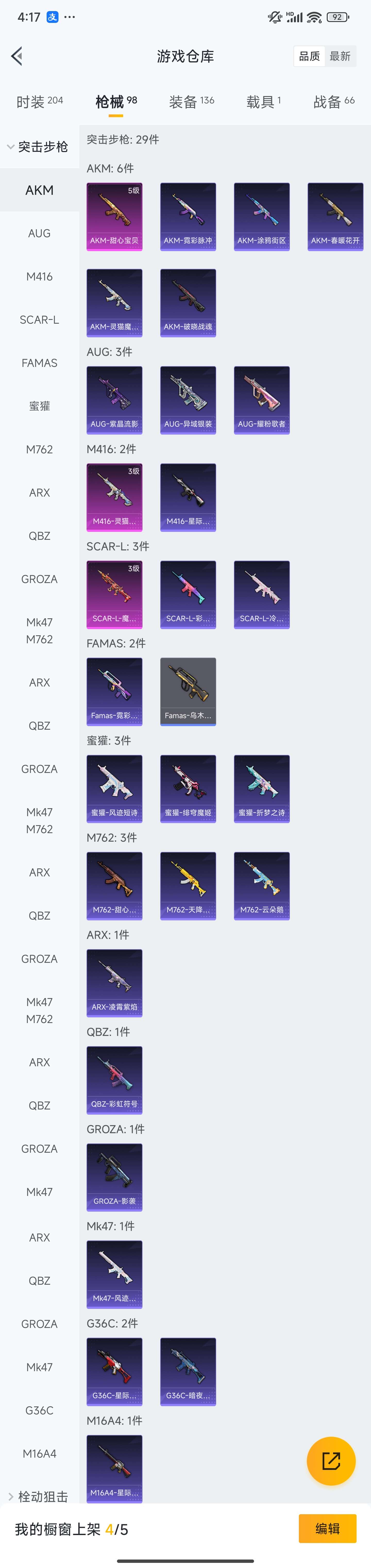This screenshot has width=371, height=1568.
Task: Switch to the 载具 tab
Action: pos(263,102)
